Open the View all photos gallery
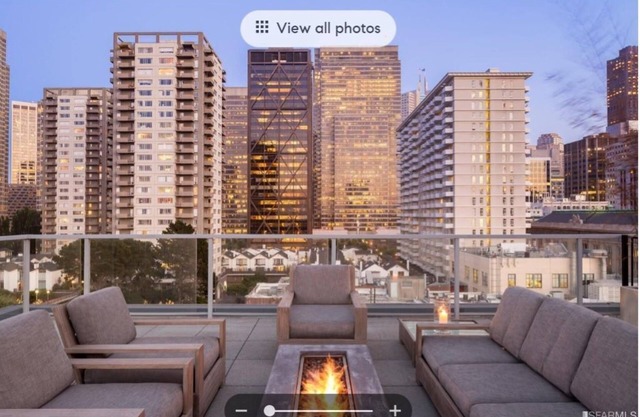The height and width of the screenshot is (417, 640). coord(318,28)
